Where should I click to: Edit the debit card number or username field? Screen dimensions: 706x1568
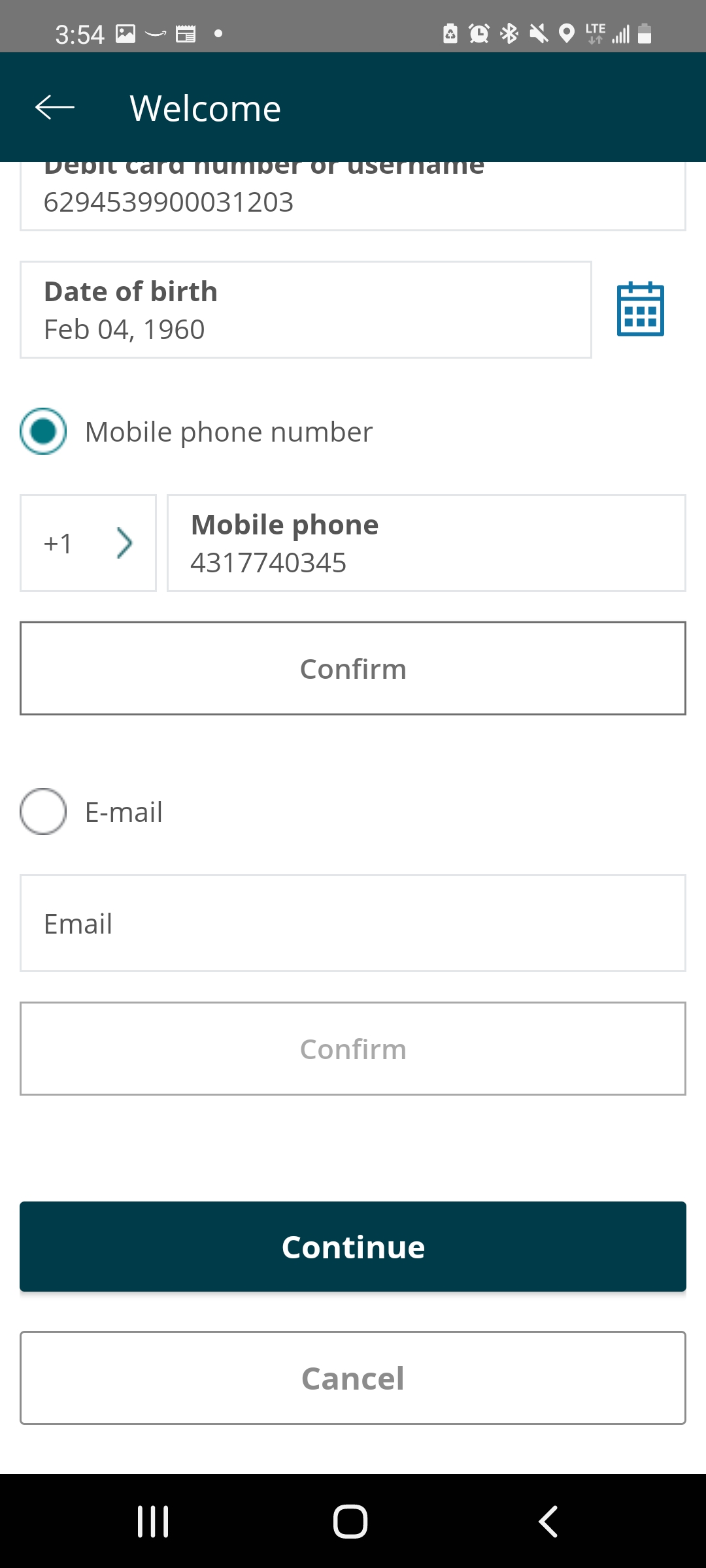(x=353, y=196)
